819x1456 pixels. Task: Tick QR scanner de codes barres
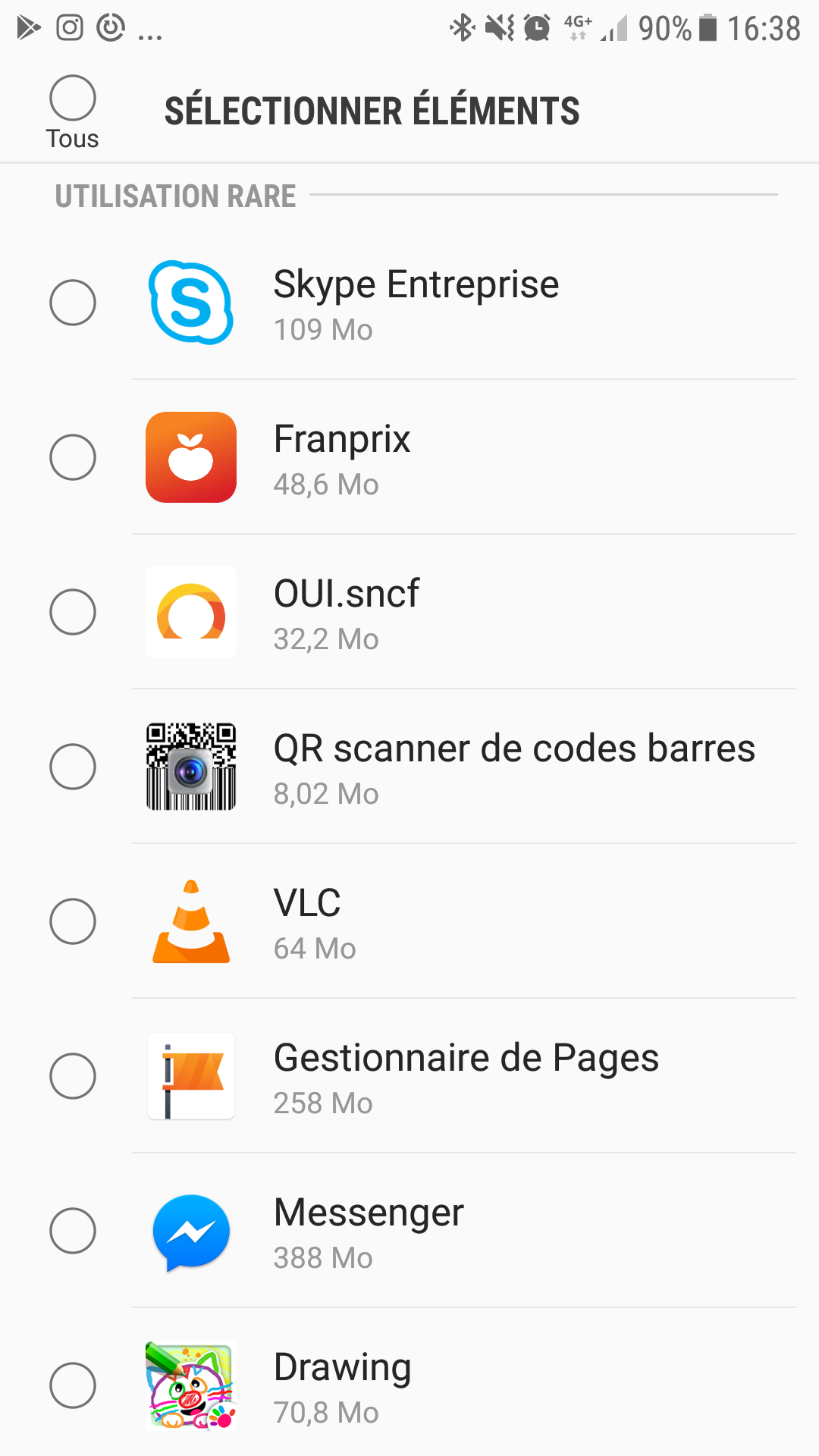[x=73, y=767]
